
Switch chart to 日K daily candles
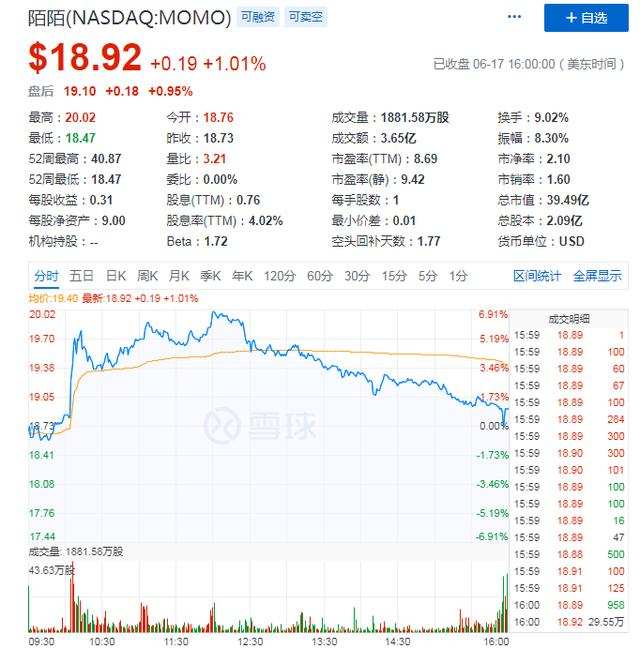point(116,276)
